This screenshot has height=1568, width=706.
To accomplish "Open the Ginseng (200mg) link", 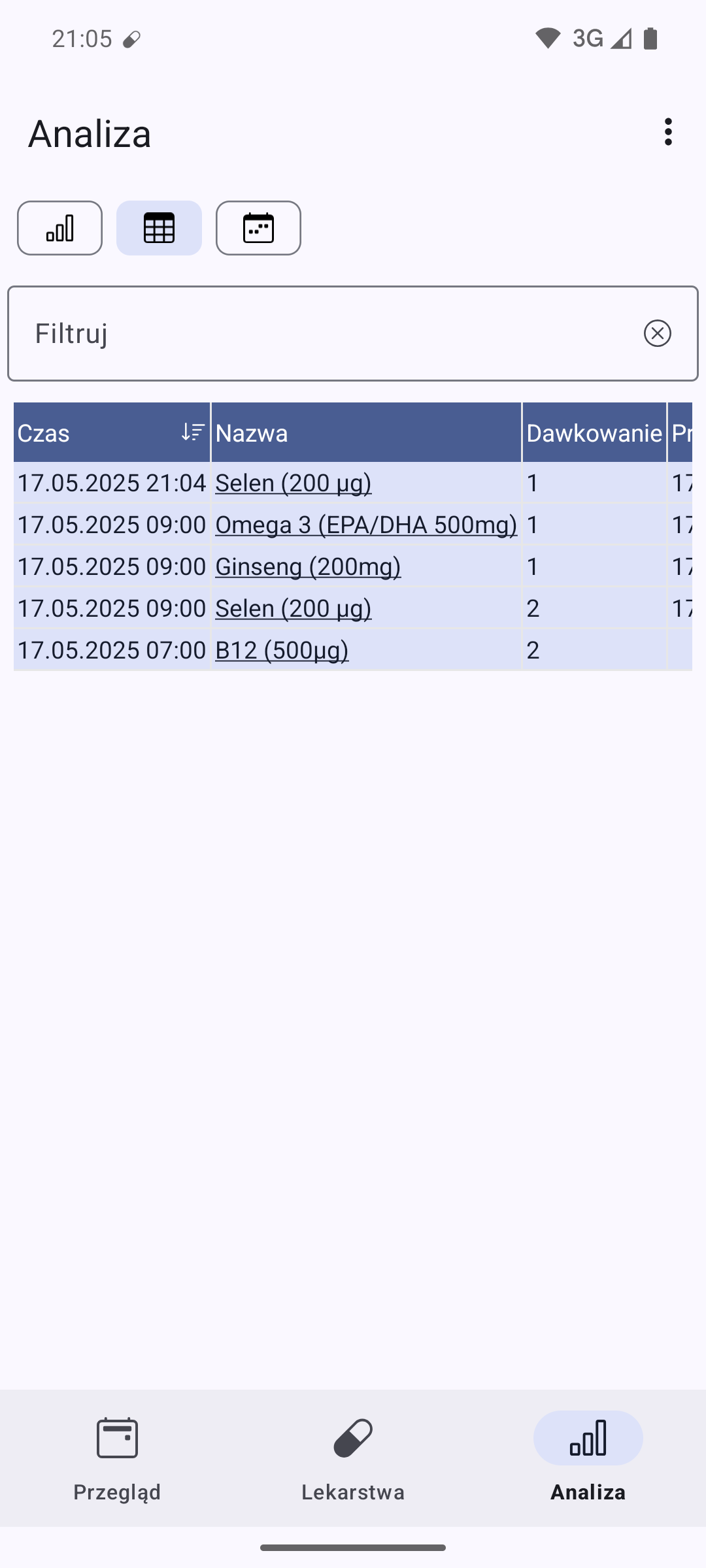I will pyautogui.click(x=308, y=566).
